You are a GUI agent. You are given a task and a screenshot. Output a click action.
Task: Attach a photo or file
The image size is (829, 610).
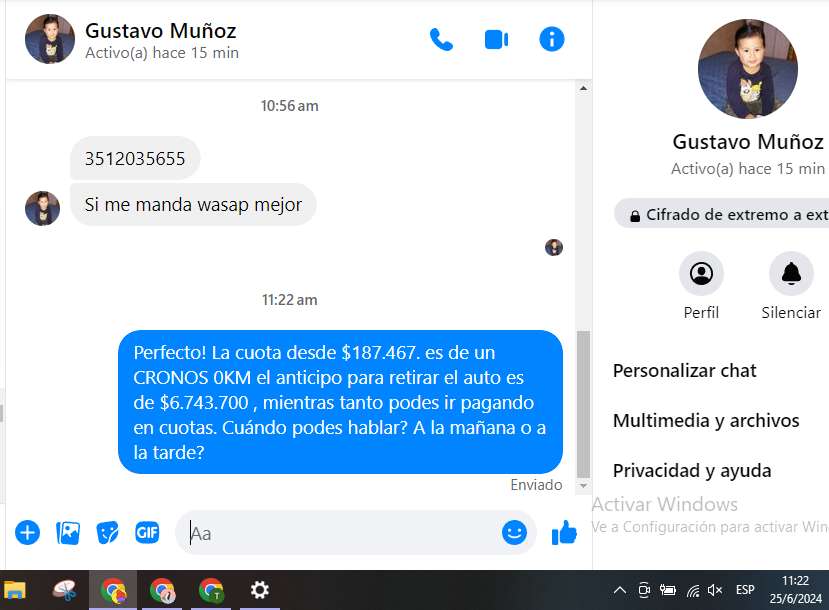[x=68, y=533]
